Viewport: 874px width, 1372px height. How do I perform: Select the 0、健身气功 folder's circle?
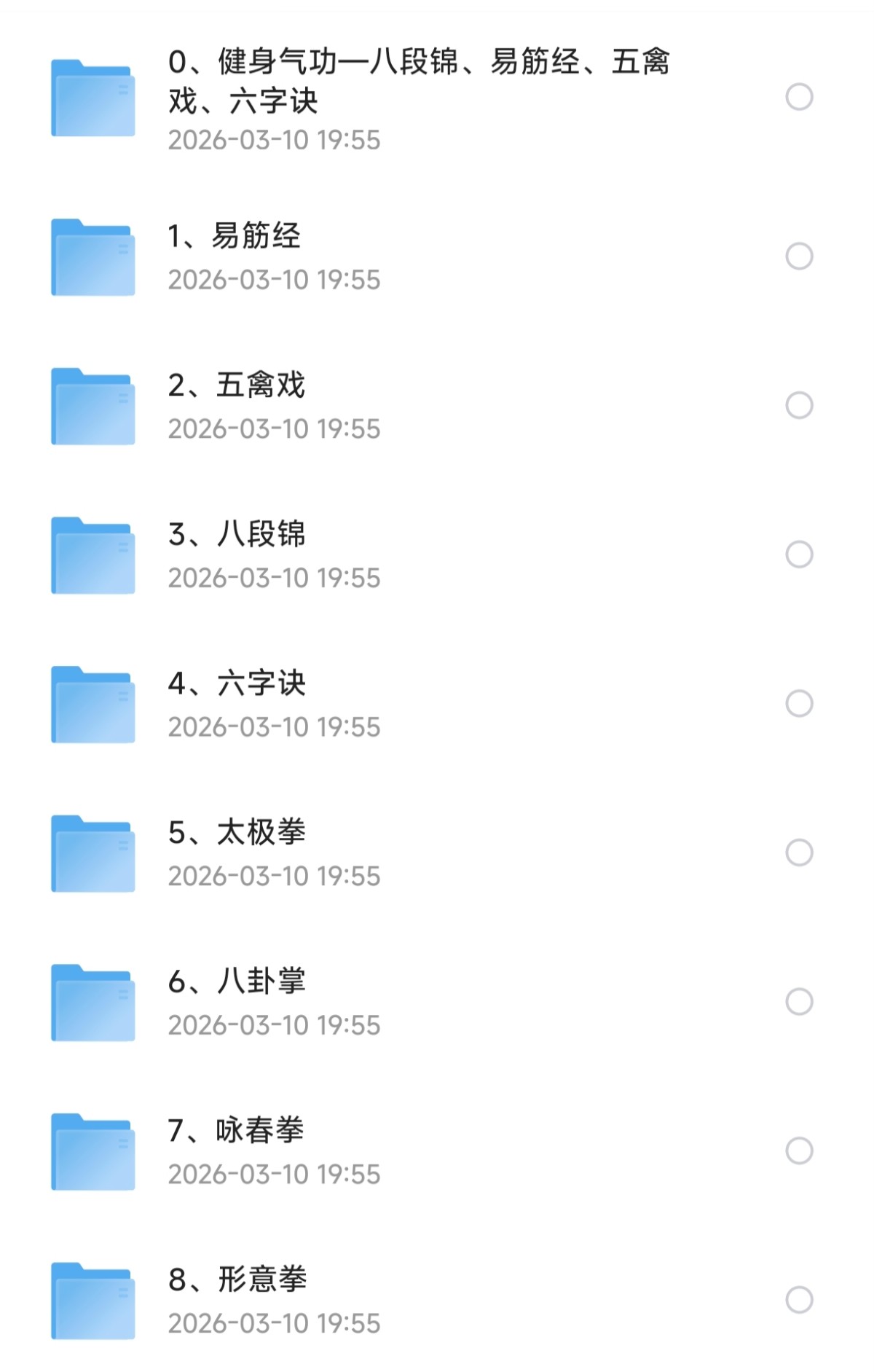[x=799, y=97]
